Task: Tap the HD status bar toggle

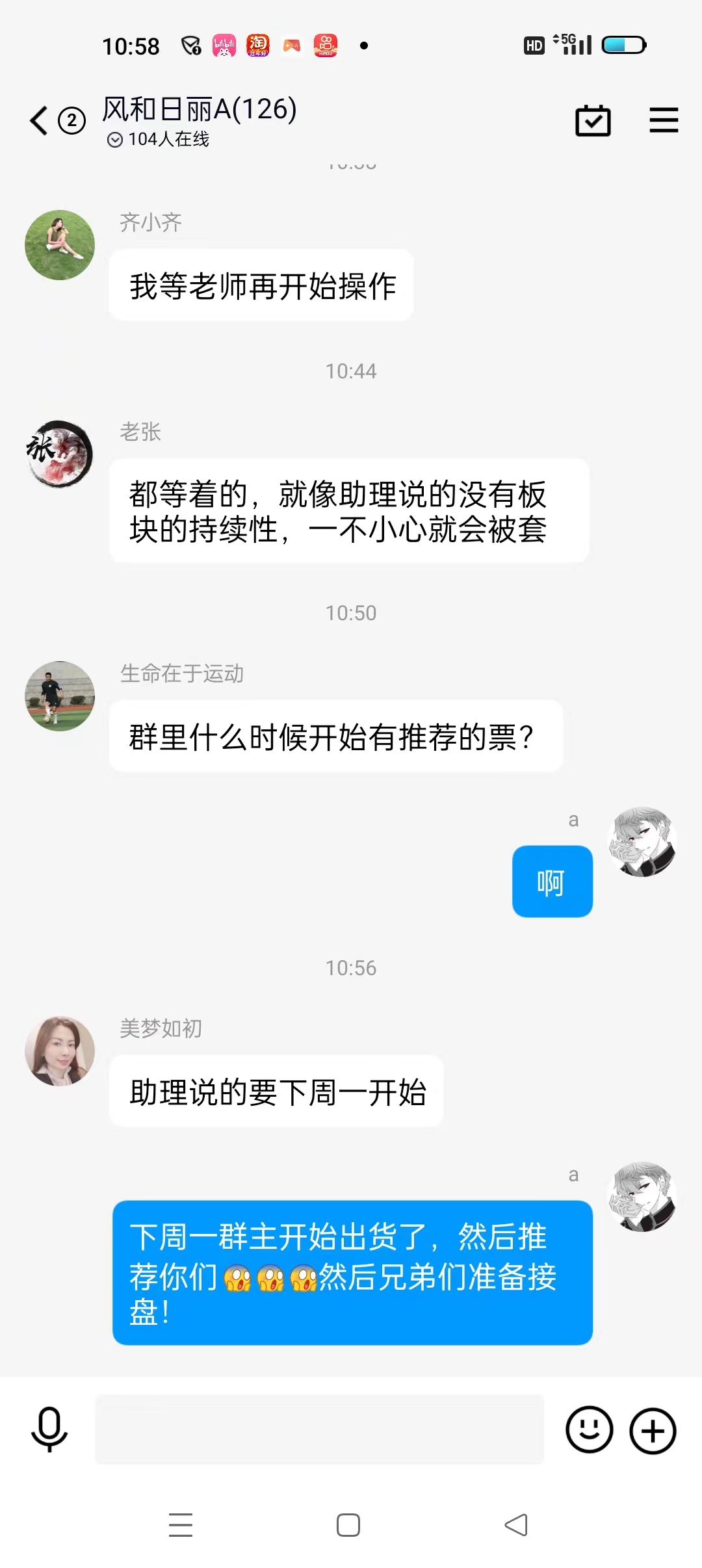Action: [533, 44]
